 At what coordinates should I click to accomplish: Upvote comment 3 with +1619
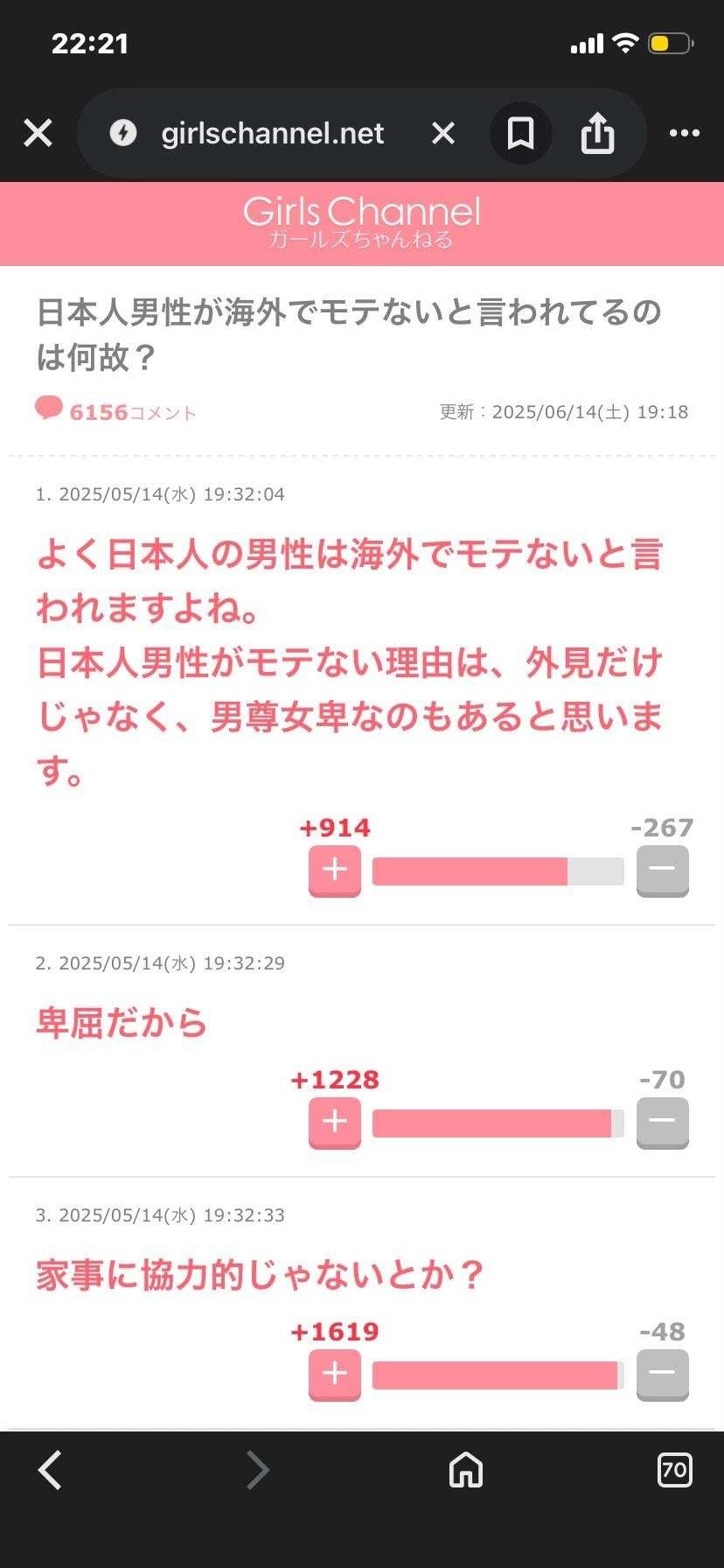point(335,1374)
